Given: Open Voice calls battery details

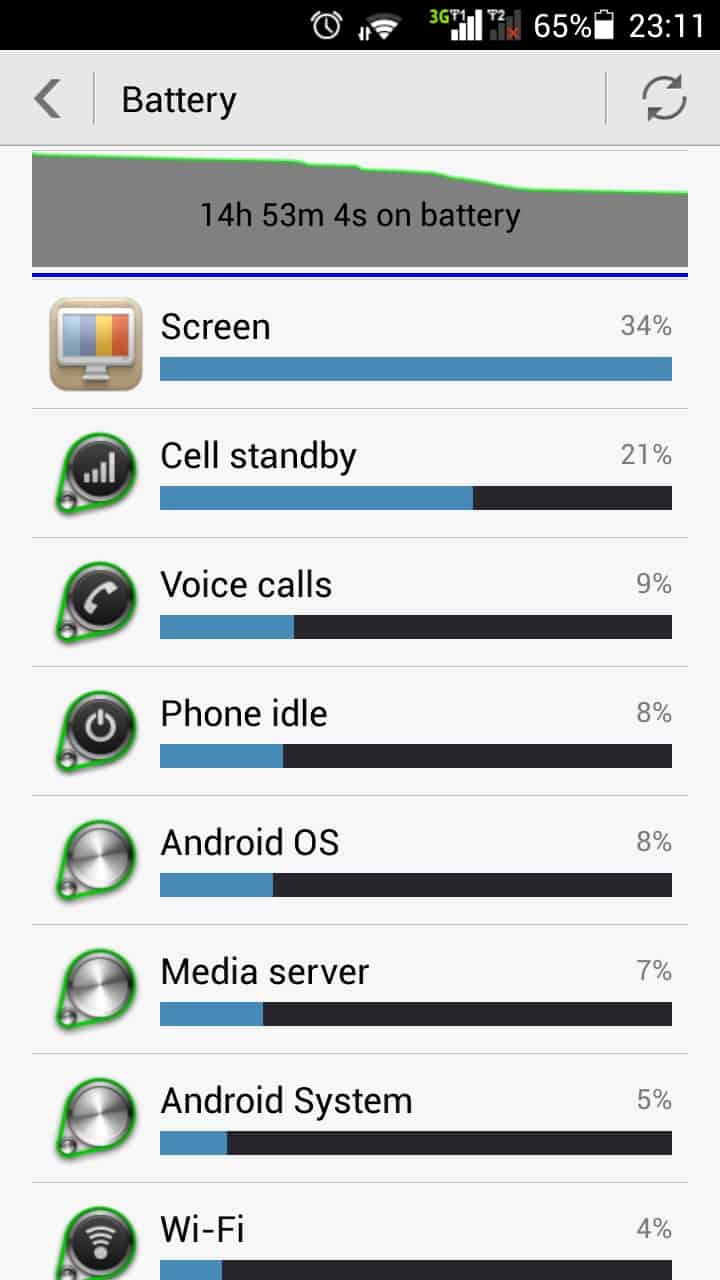Looking at the screenshot, I should [360, 603].
